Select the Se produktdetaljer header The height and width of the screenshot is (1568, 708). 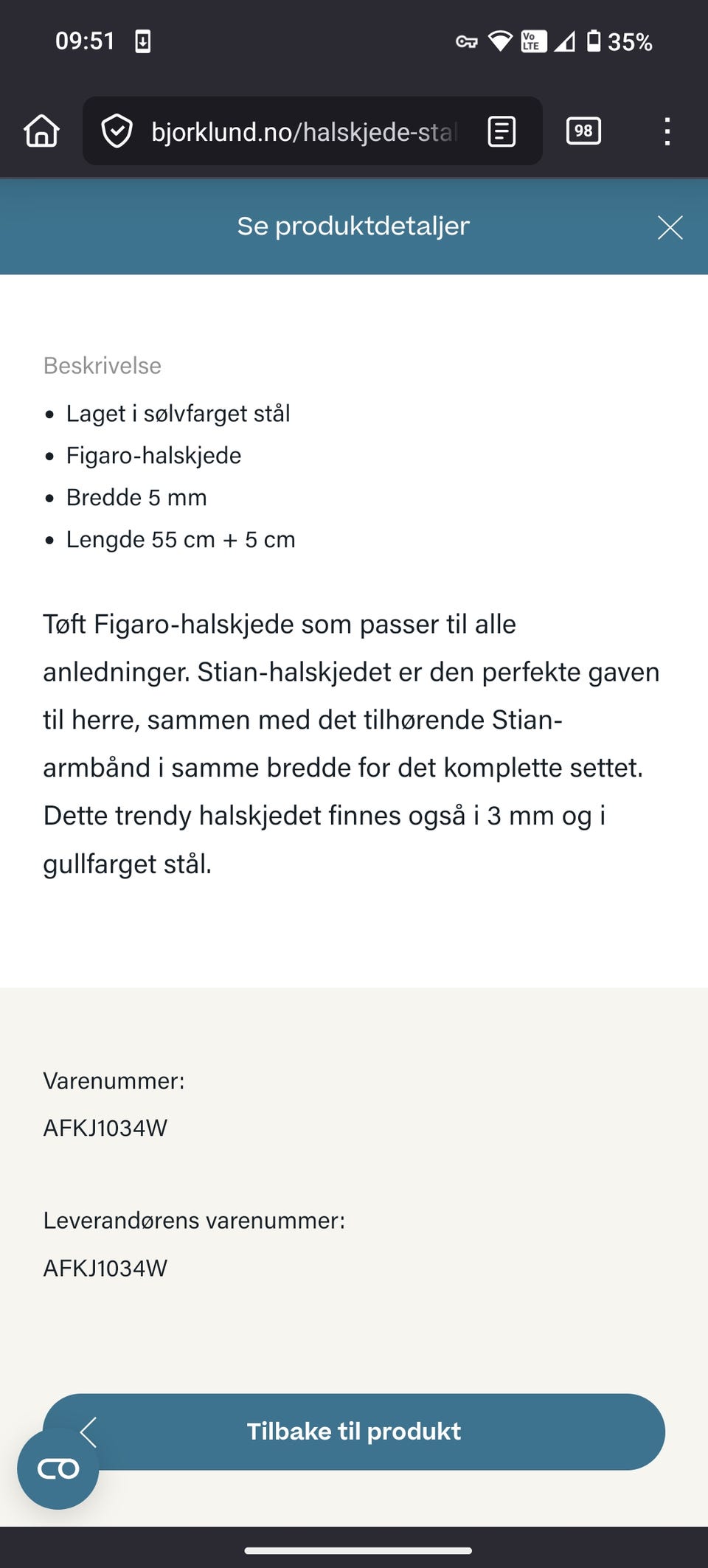pos(353,226)
